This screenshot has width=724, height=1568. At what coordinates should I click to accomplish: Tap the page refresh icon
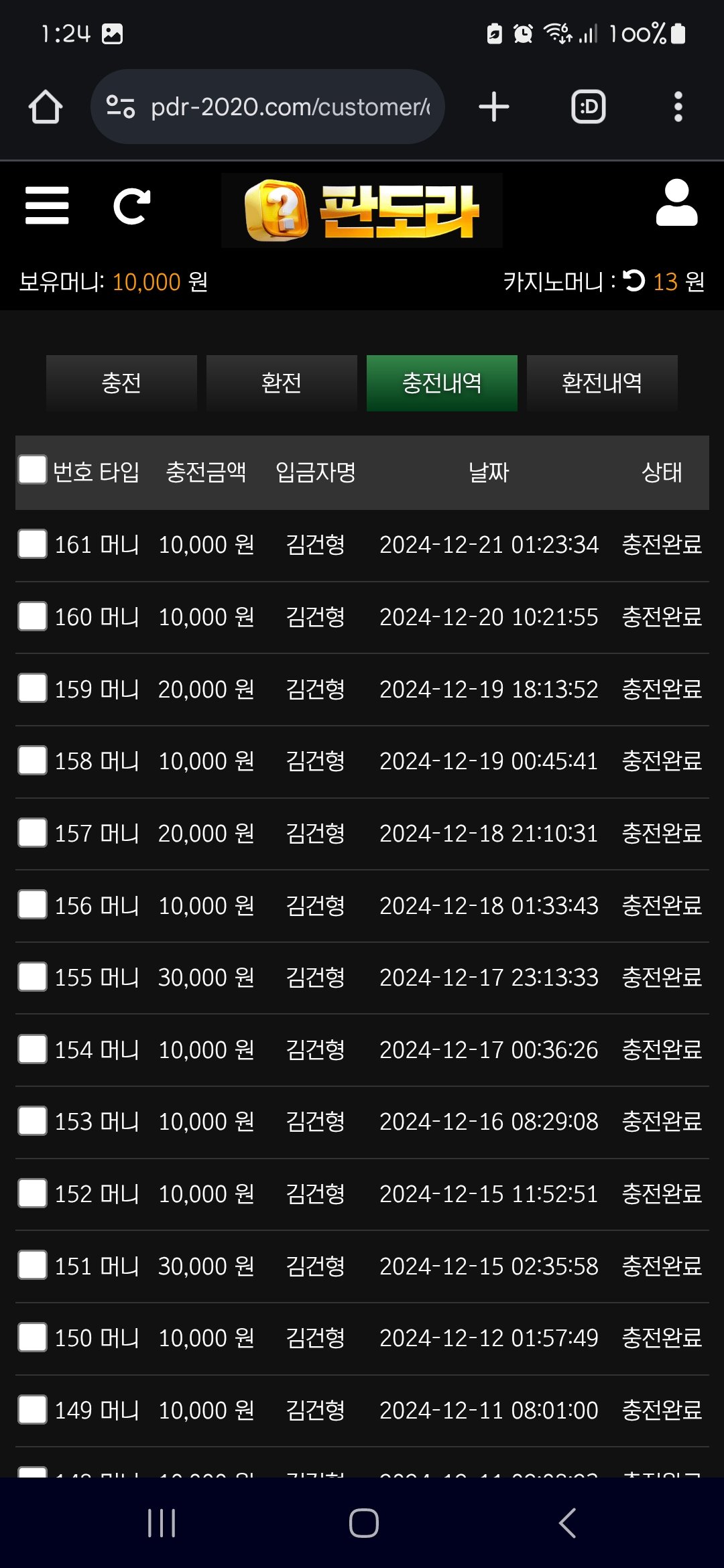coord(131,206)
